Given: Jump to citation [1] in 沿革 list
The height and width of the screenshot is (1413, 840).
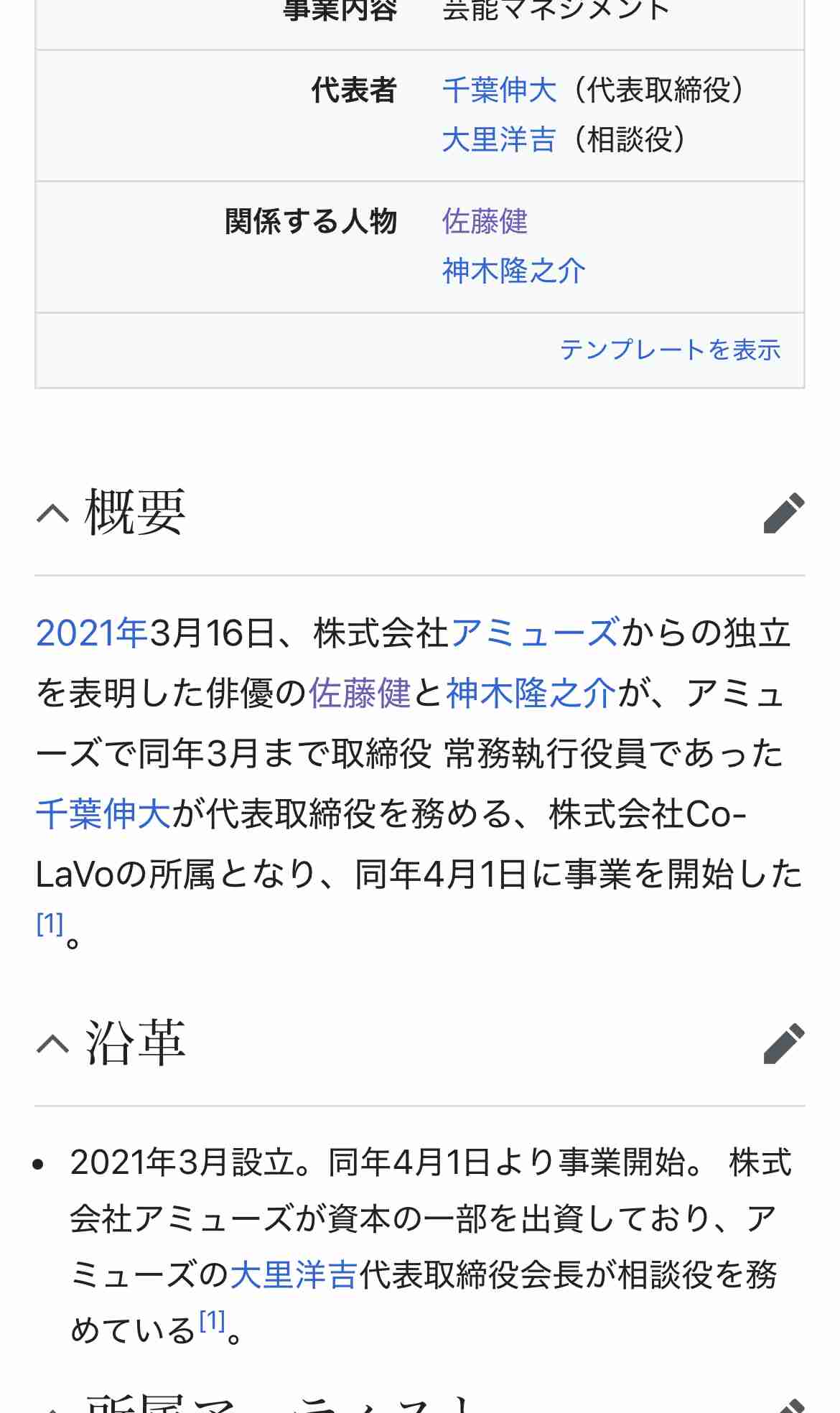Looking at the screenshot, I should click(212, 1320).
